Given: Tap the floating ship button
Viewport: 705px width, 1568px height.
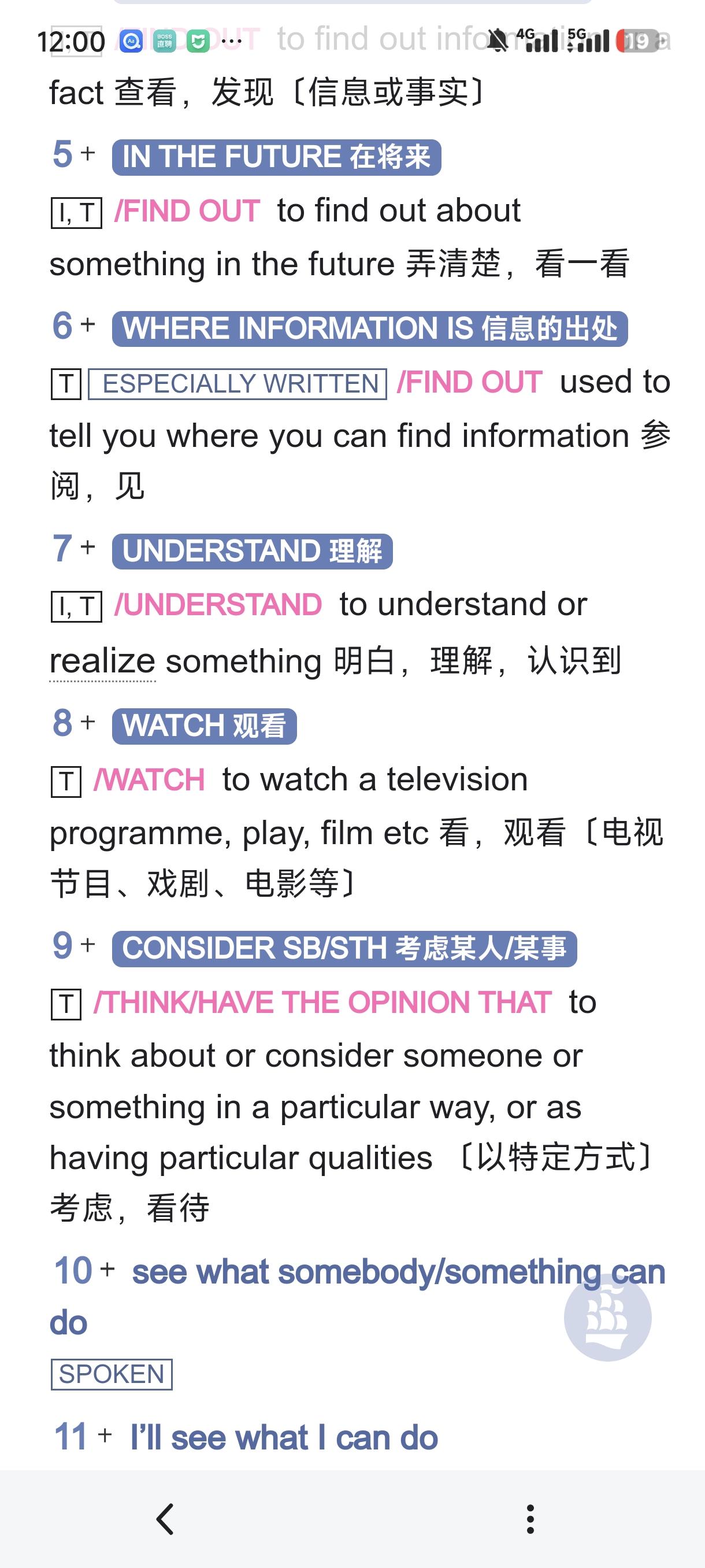Looking at the screenshot, I should [607, 1317].
